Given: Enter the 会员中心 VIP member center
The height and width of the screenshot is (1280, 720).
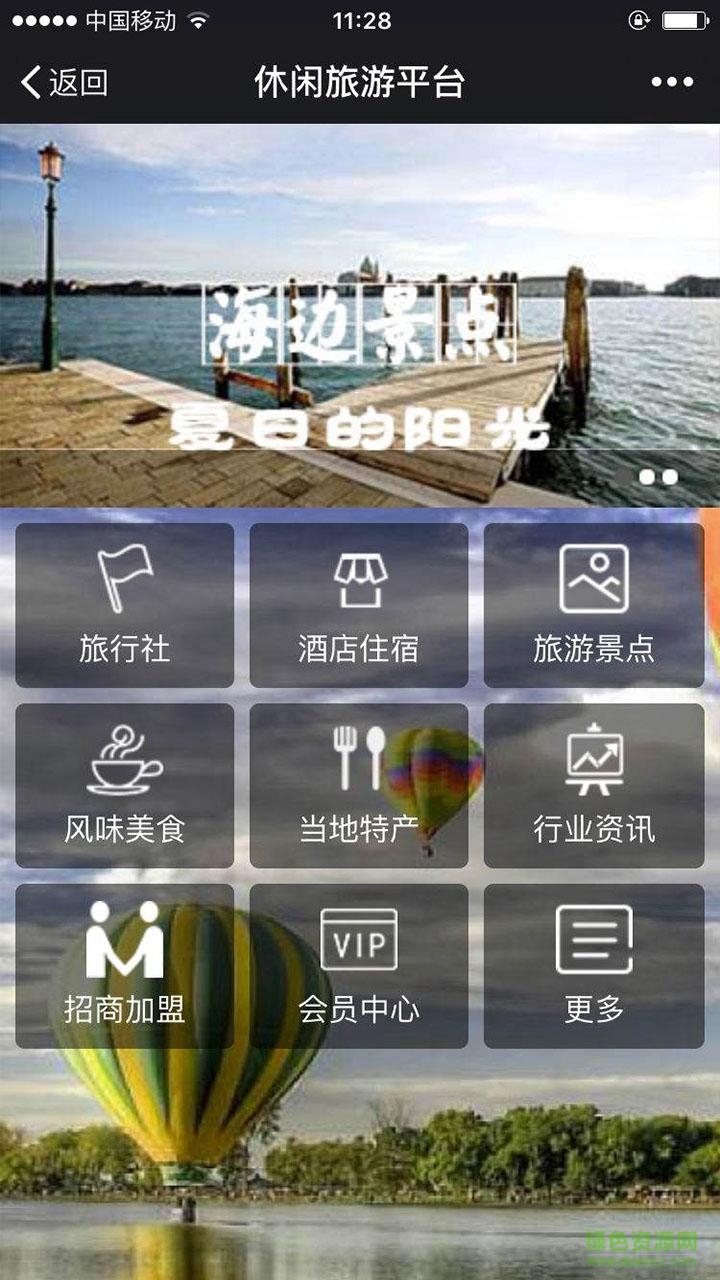Looking at the screenshot, I should click(359, 965).
